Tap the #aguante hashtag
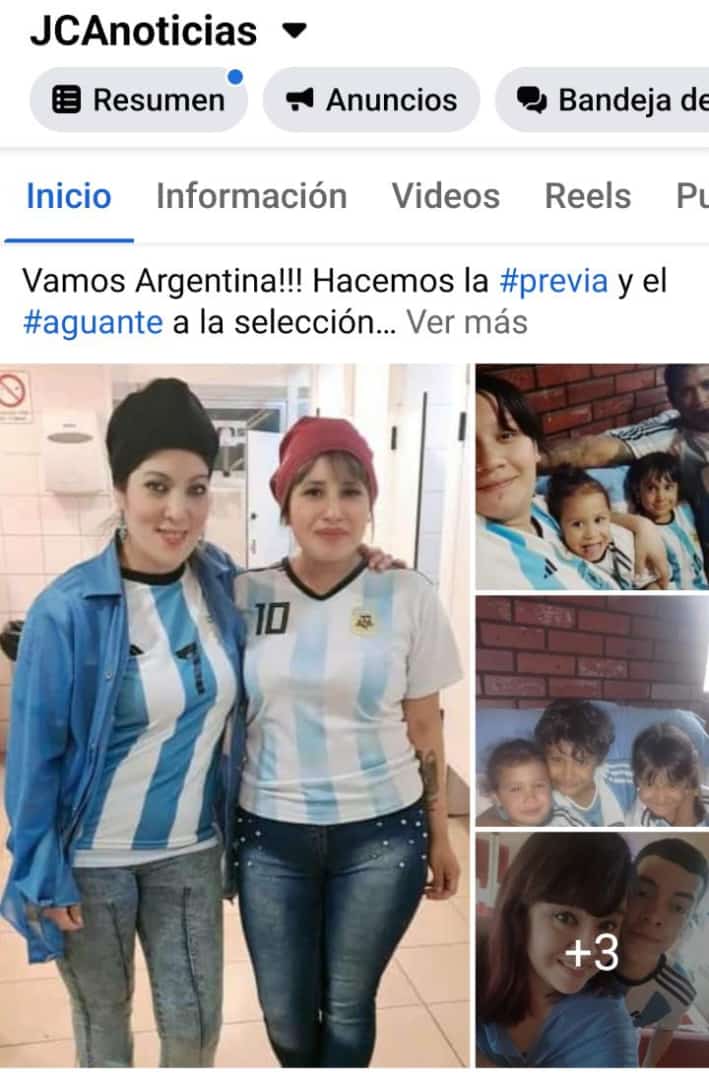 [x=92, y=322]
